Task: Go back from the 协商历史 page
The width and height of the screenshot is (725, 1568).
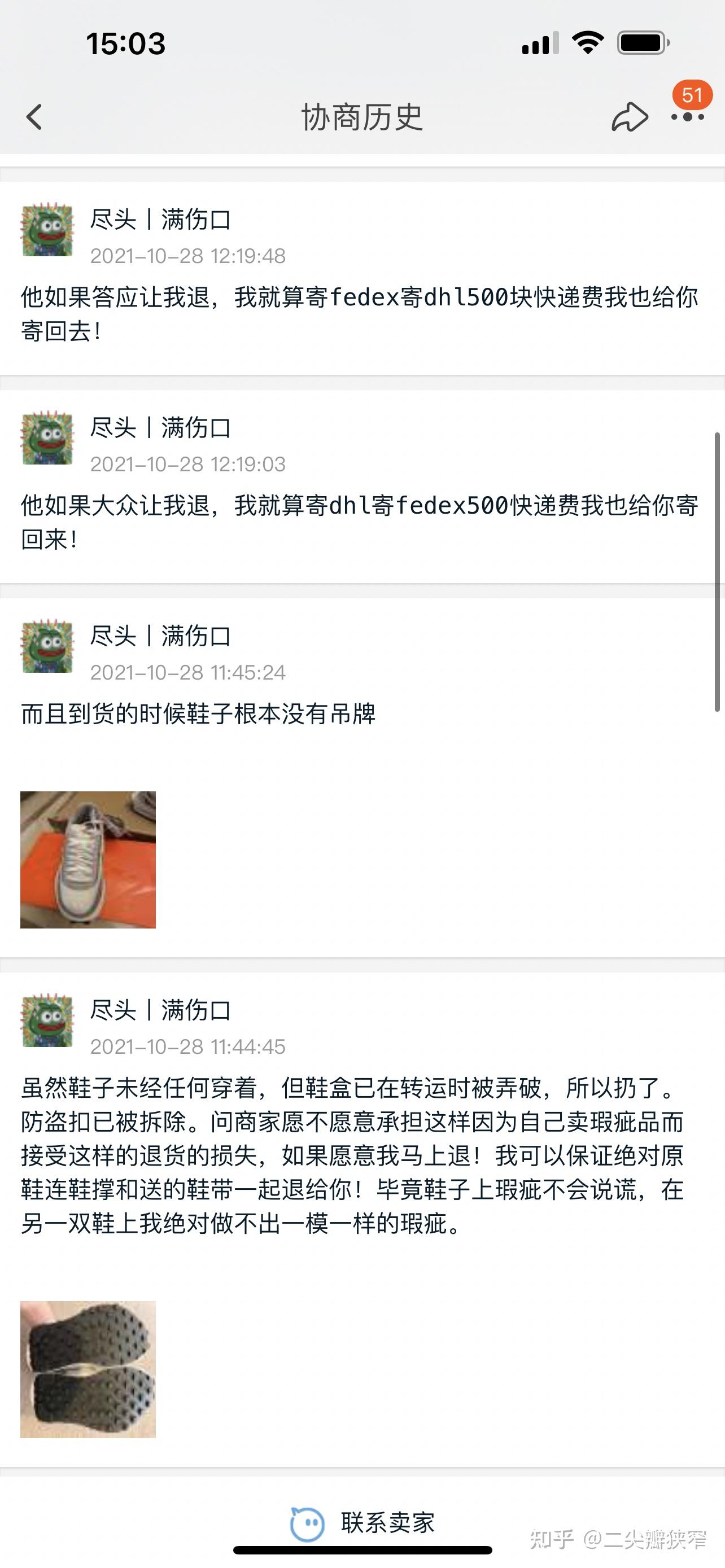Action: coord(34,117)
